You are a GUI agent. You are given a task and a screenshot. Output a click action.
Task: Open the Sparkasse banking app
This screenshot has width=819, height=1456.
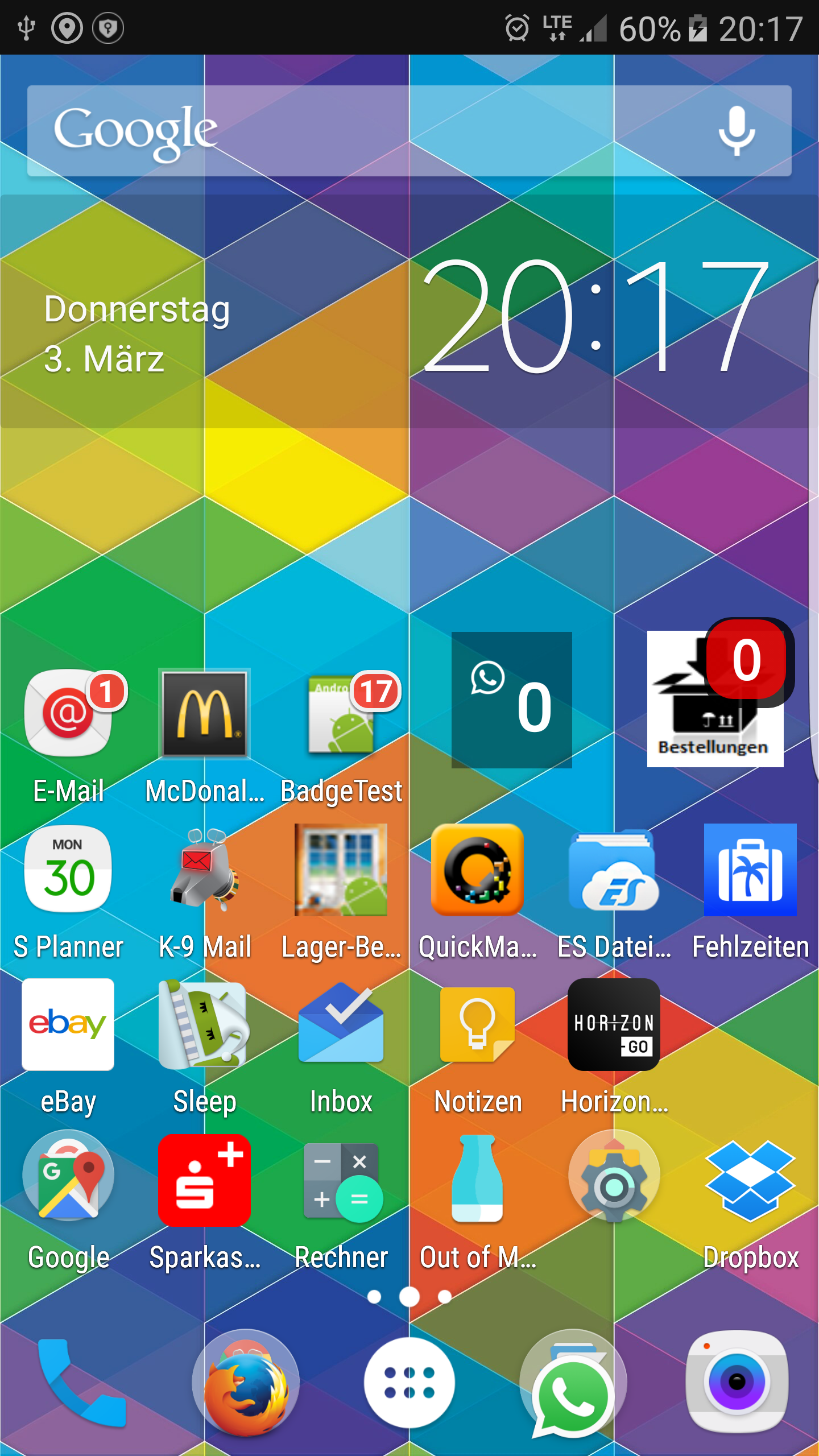pos(205,1181)
